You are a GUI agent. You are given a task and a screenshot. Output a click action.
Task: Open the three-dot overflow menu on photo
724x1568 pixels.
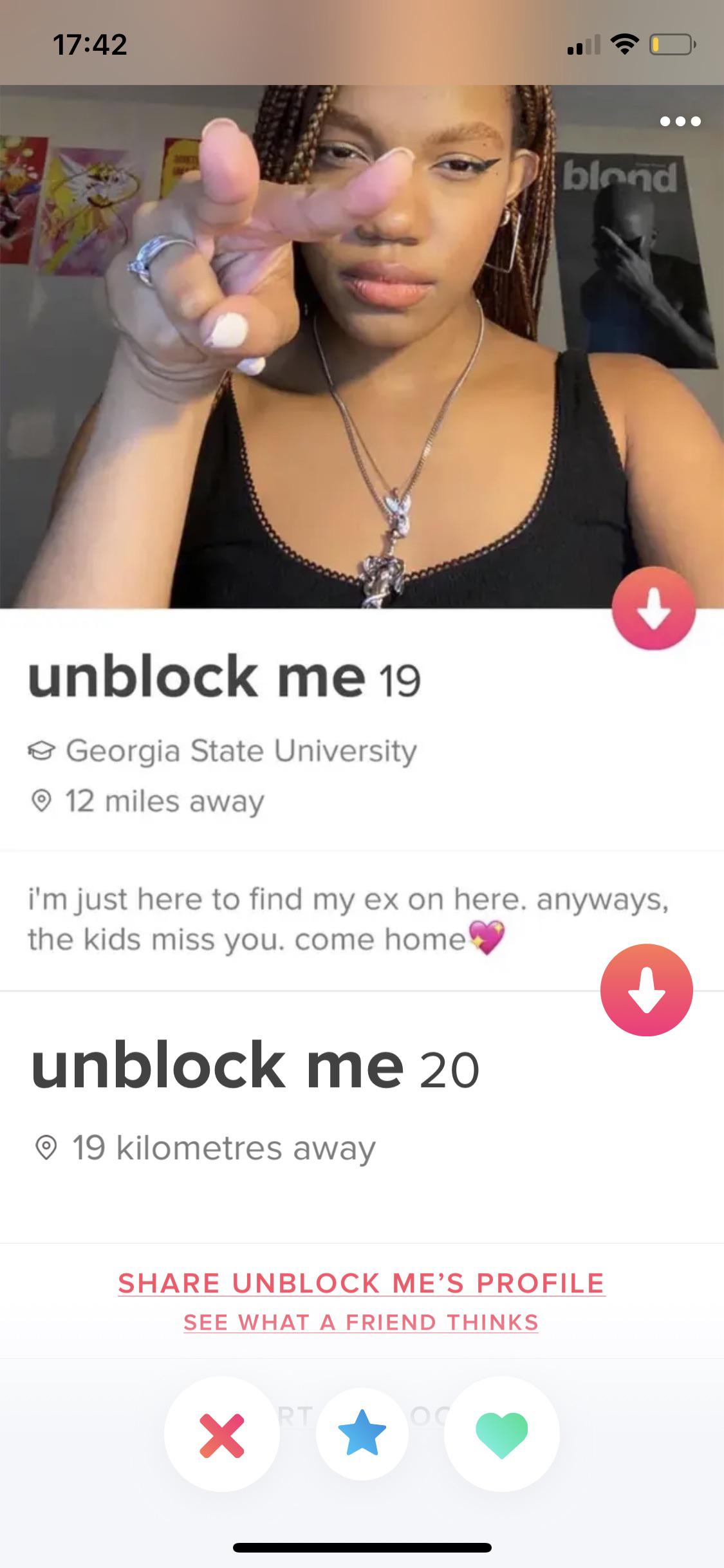tap(680, 120)
